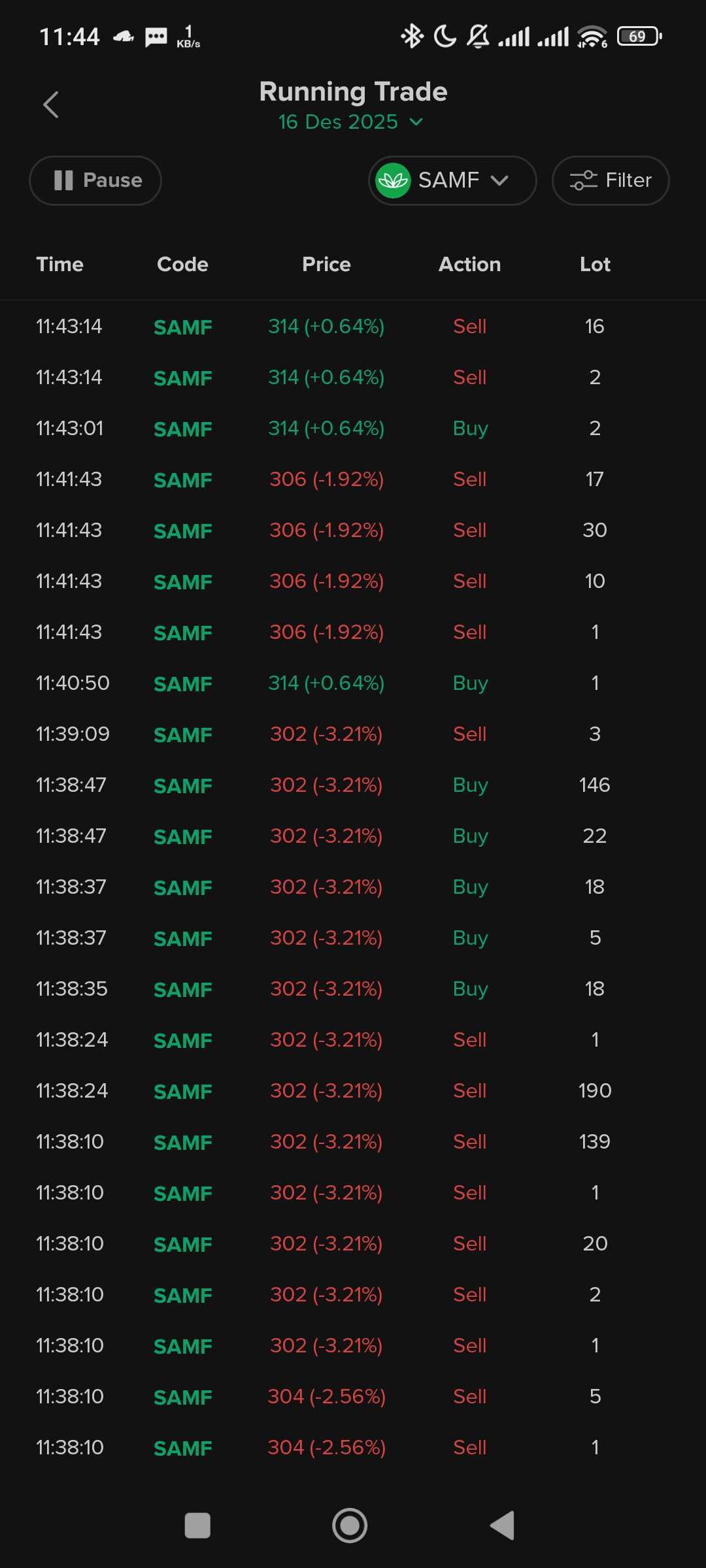Open the SAMF stock selector
The image size is (706, 1568).
(x=452, y=180)
